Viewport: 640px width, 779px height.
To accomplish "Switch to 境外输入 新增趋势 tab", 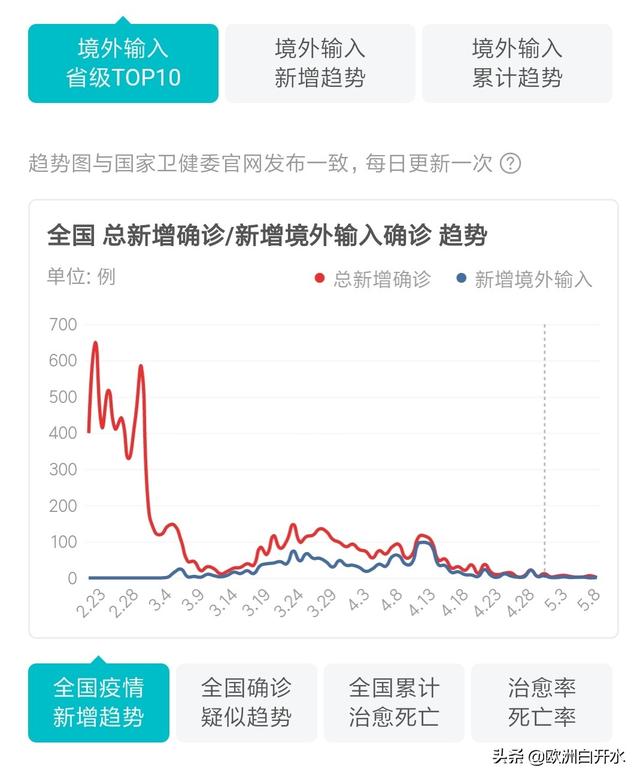I will click(x=320, y=63).
